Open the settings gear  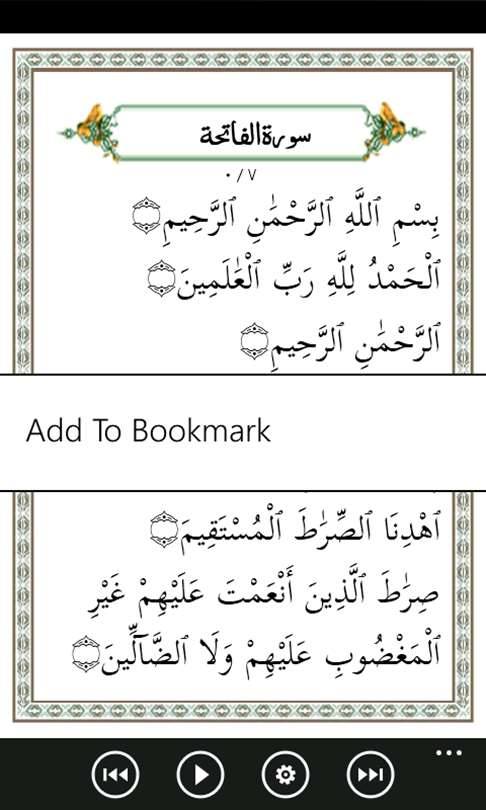pos(285,774)
